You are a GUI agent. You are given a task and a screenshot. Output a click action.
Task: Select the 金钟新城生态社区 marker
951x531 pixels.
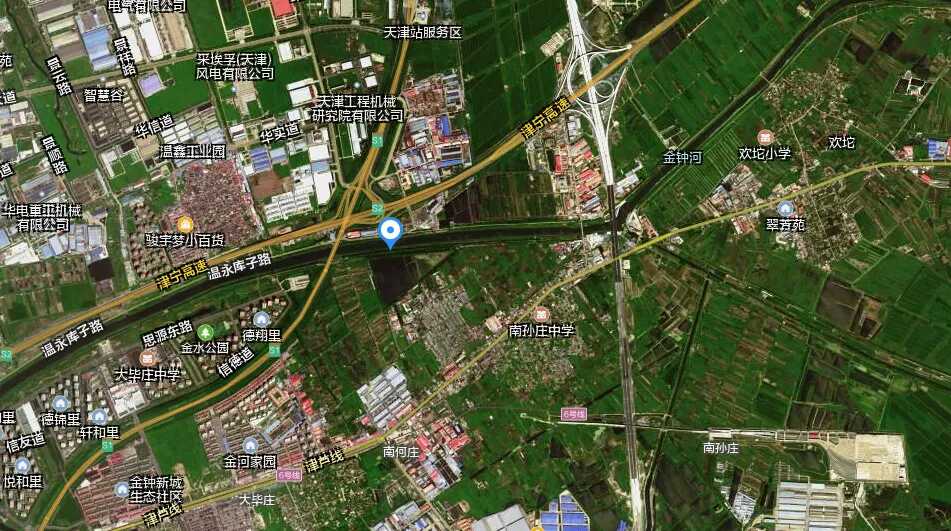click(x=122, y=488)
